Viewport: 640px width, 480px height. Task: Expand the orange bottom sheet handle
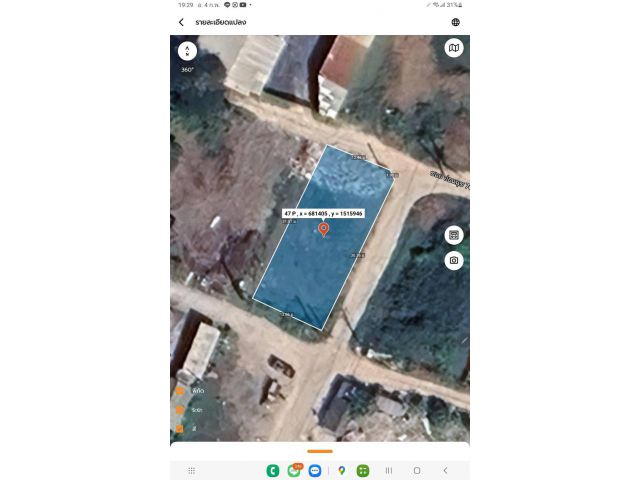(x=320, y=451)
